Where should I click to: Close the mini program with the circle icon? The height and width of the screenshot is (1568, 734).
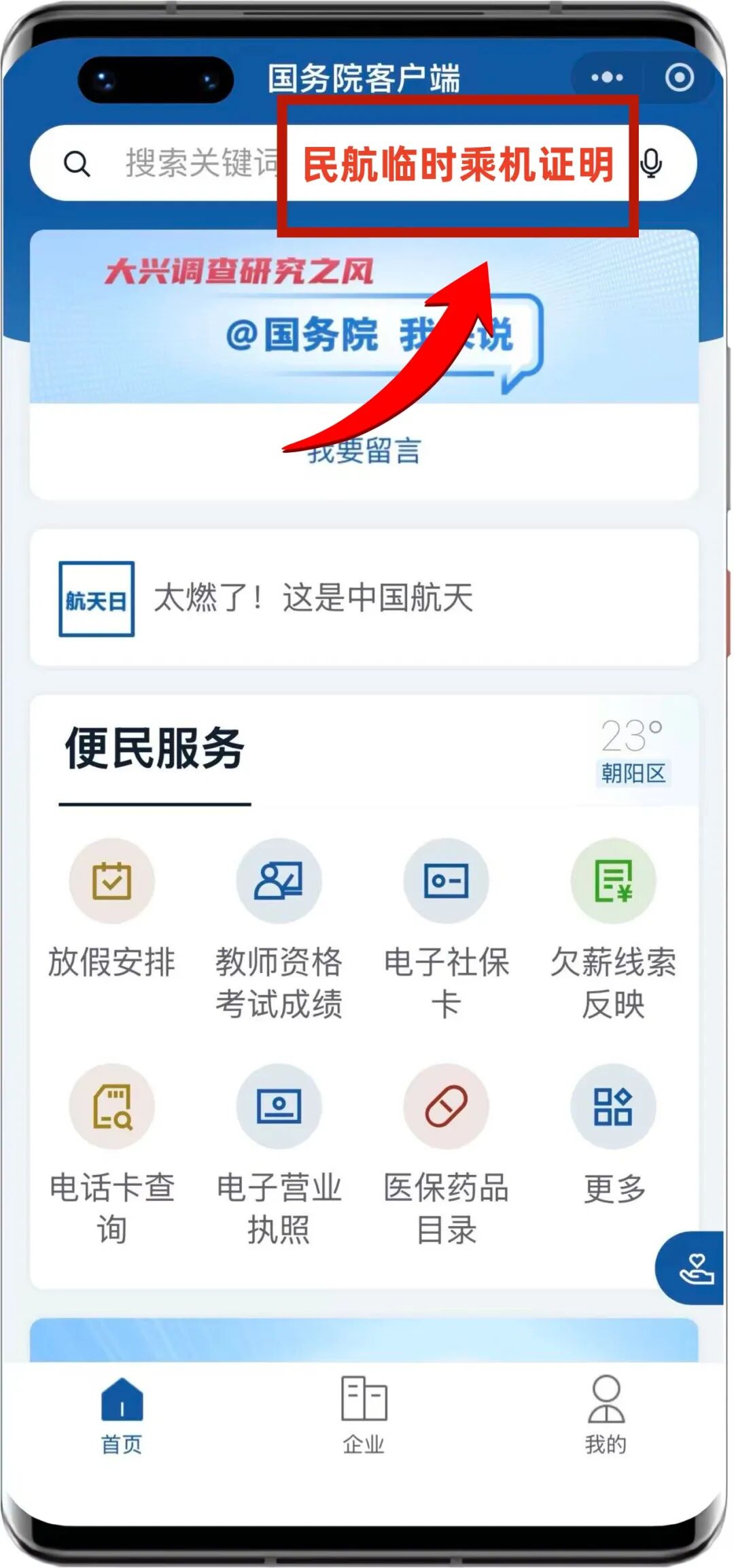point(679,78)
